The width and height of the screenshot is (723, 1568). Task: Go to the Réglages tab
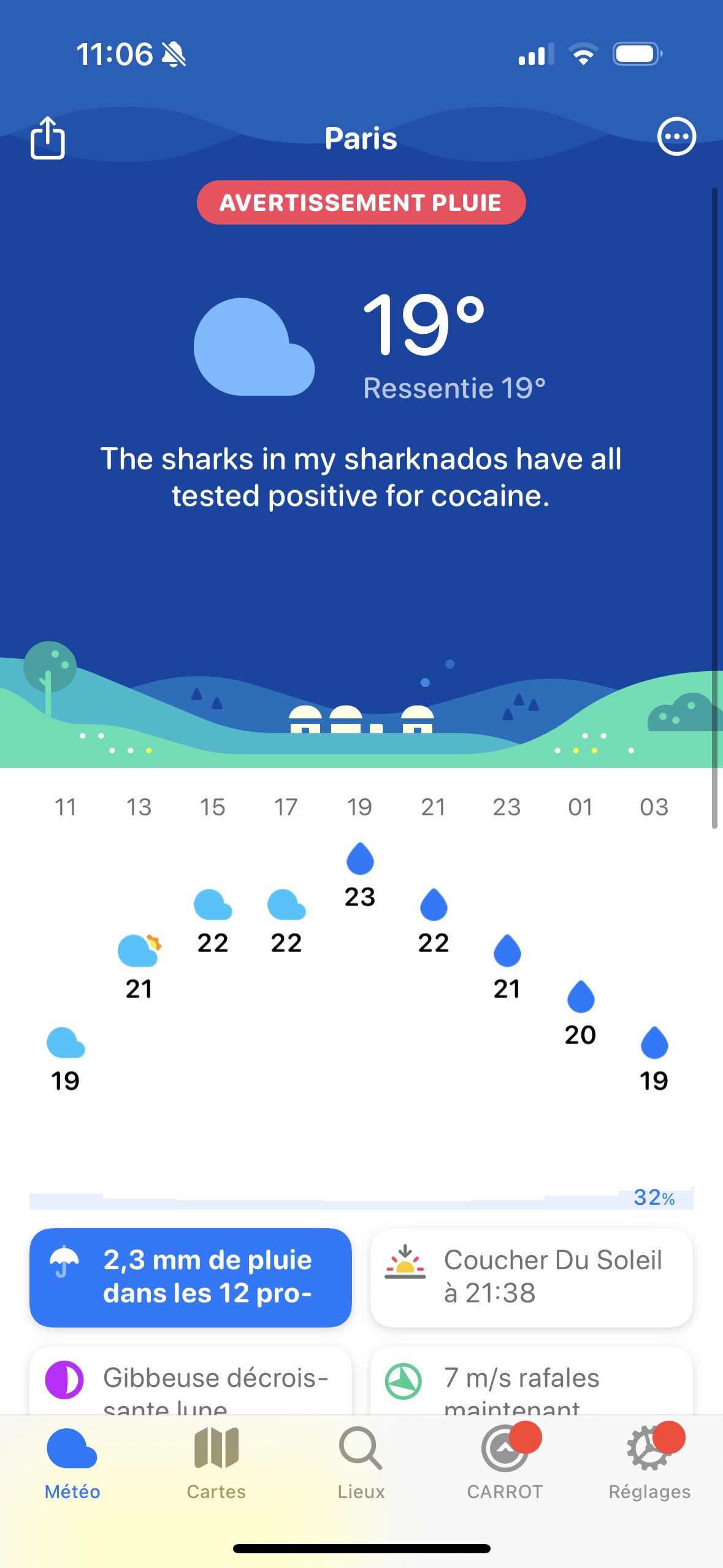click(649, 1464)
